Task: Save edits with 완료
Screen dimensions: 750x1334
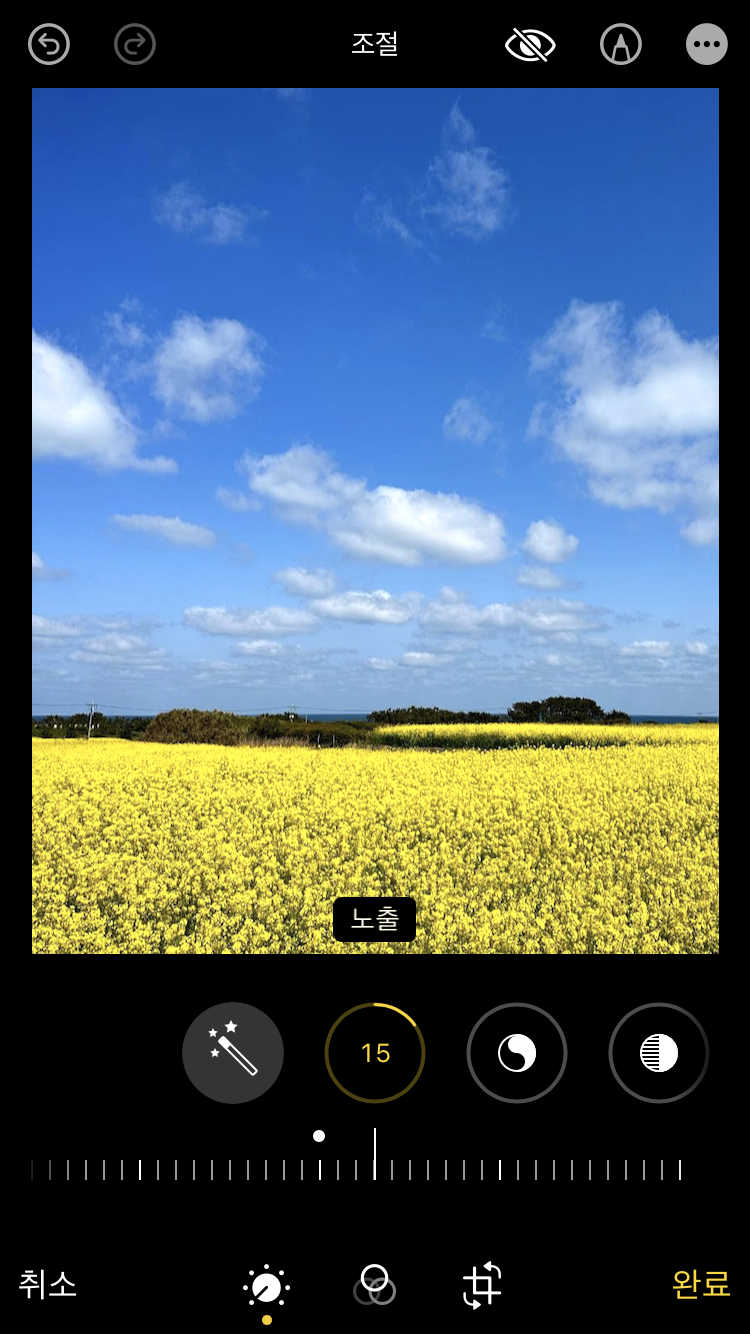Action: pos(701,1284)
